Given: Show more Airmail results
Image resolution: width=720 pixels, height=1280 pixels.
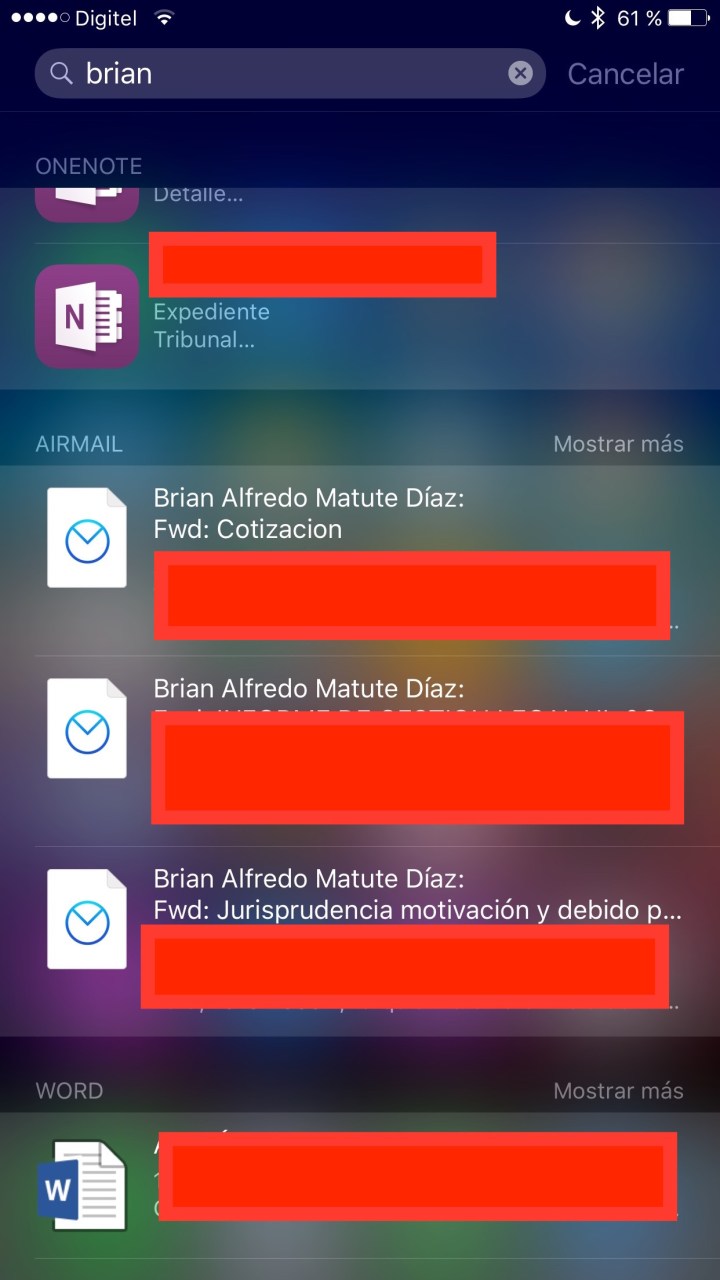Looking at the screenshot, I should (618, 444).
